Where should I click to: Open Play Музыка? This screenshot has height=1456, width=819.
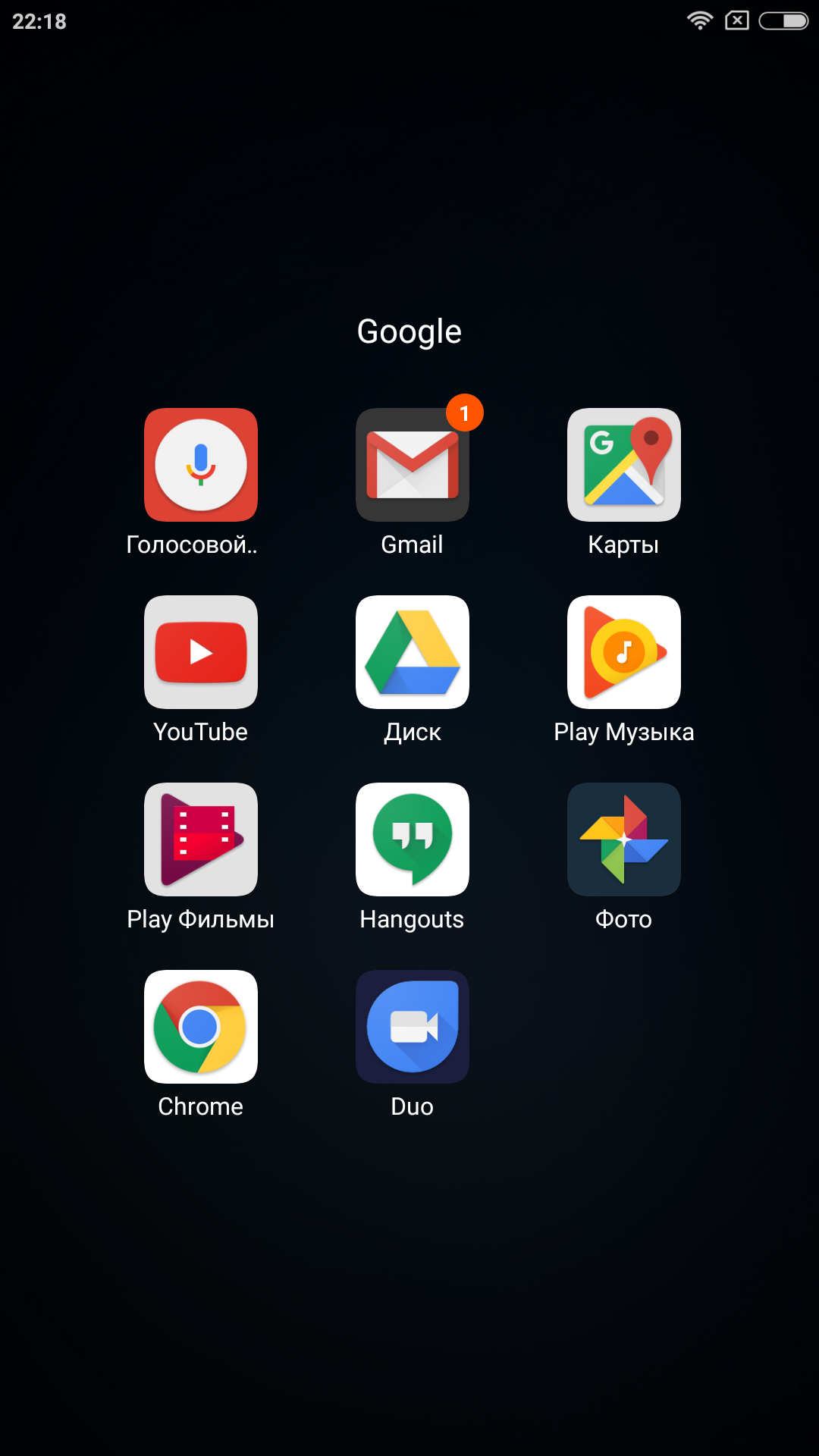624,652
